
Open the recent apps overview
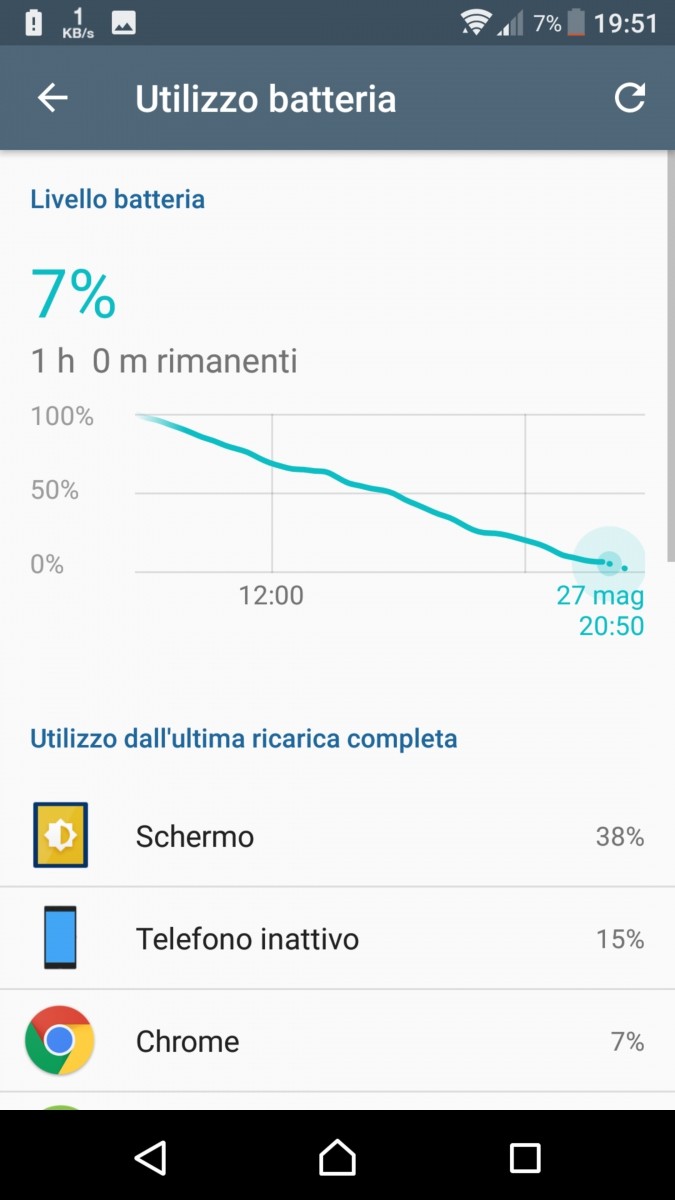(x=525, y=1157)
